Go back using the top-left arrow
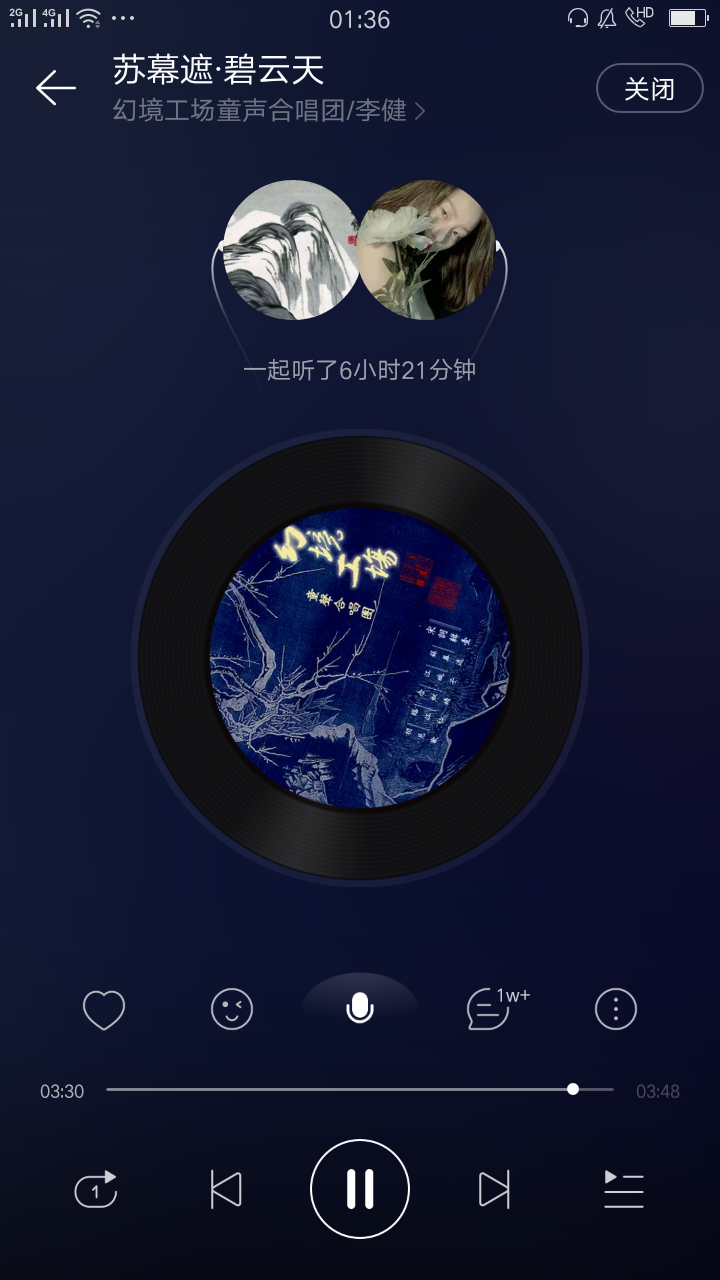The width and height of the screenshot is (720, 1280). click(x=56, y=89)
